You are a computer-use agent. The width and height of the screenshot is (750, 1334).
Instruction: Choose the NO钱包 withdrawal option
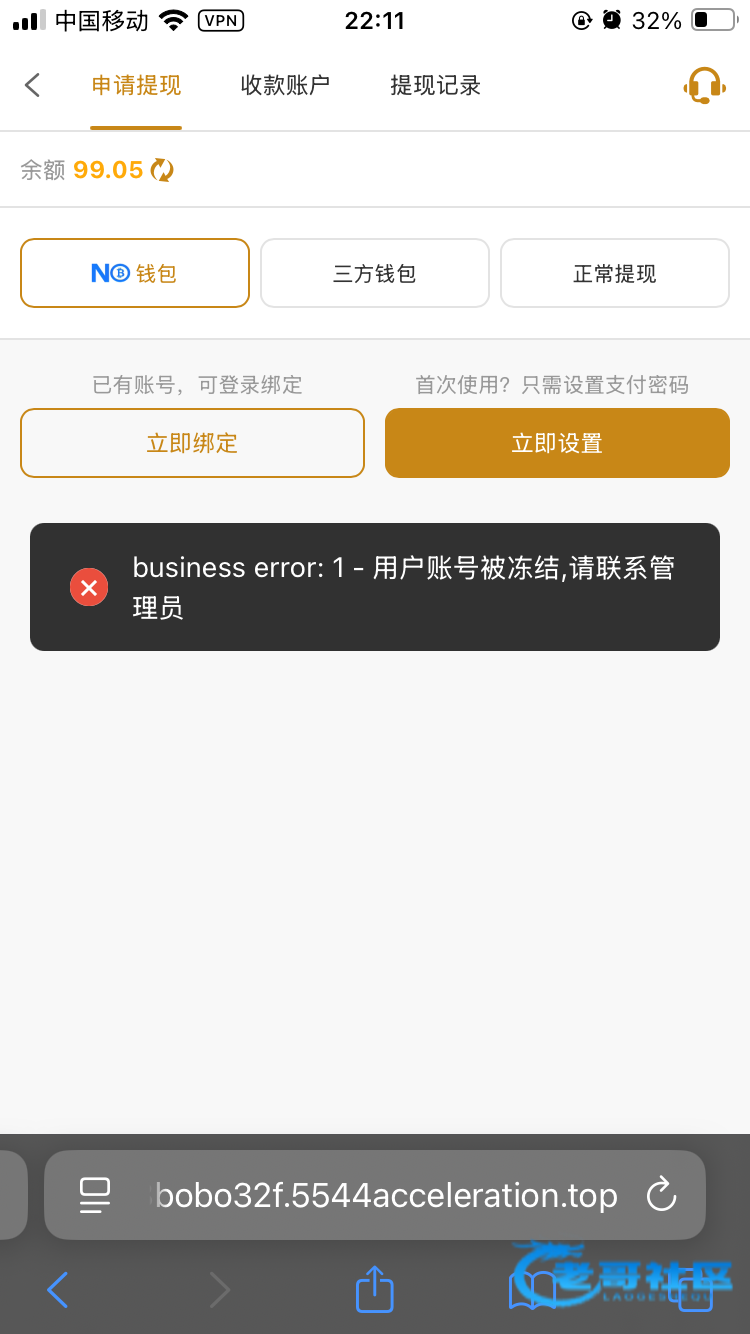(135, 273)
